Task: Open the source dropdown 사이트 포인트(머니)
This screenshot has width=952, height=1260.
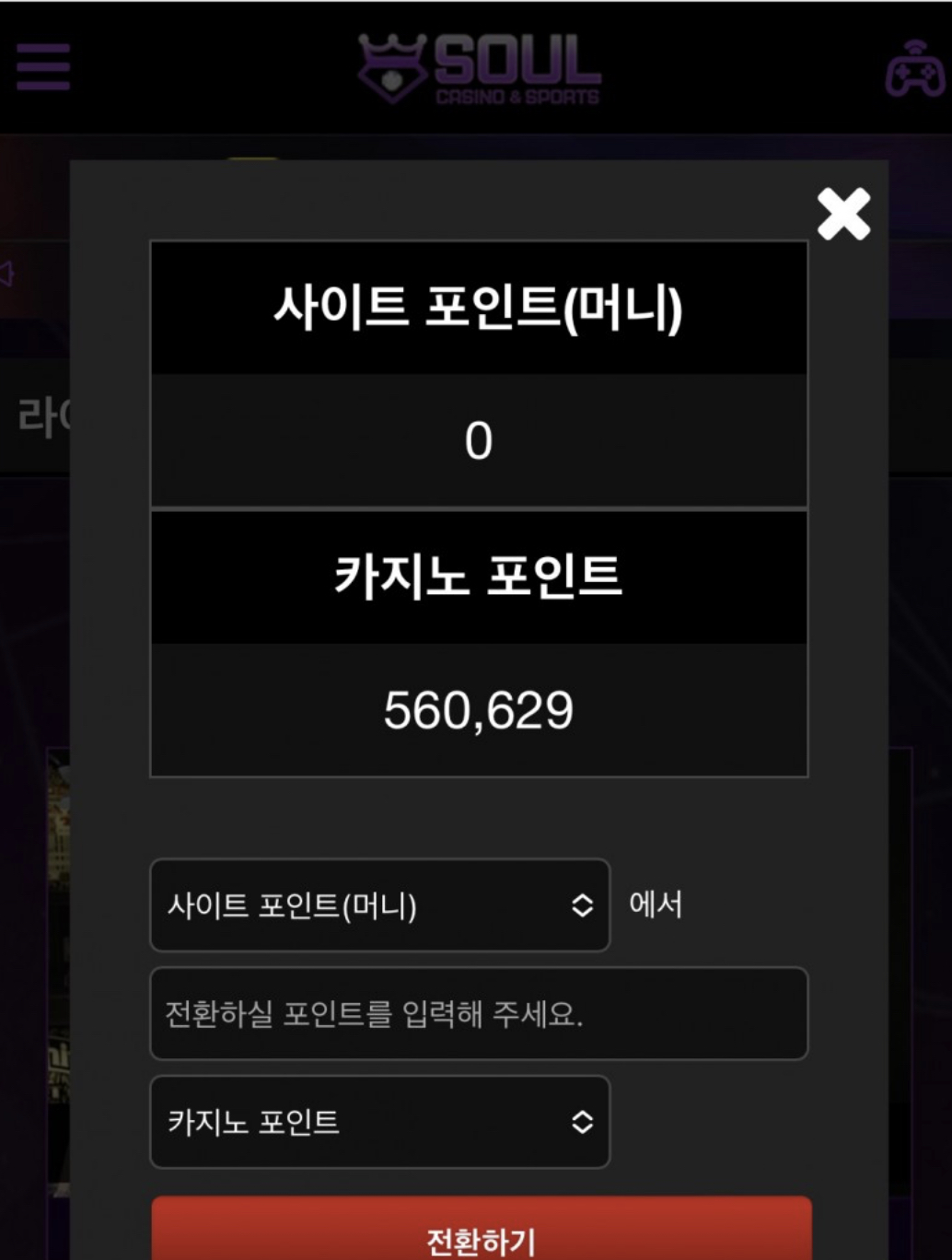Action: (x=379, y=905)
